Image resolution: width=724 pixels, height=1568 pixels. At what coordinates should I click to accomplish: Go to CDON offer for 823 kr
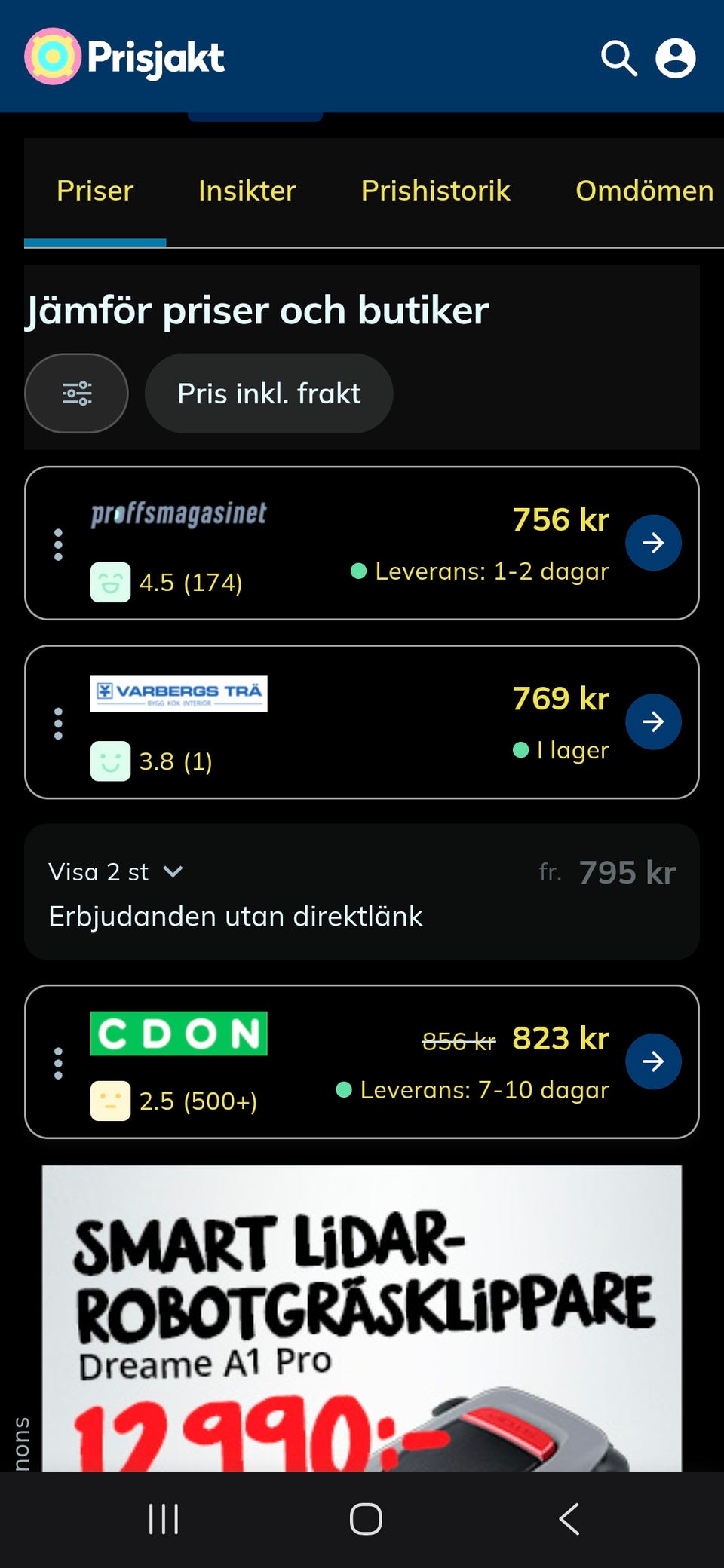653,1061
